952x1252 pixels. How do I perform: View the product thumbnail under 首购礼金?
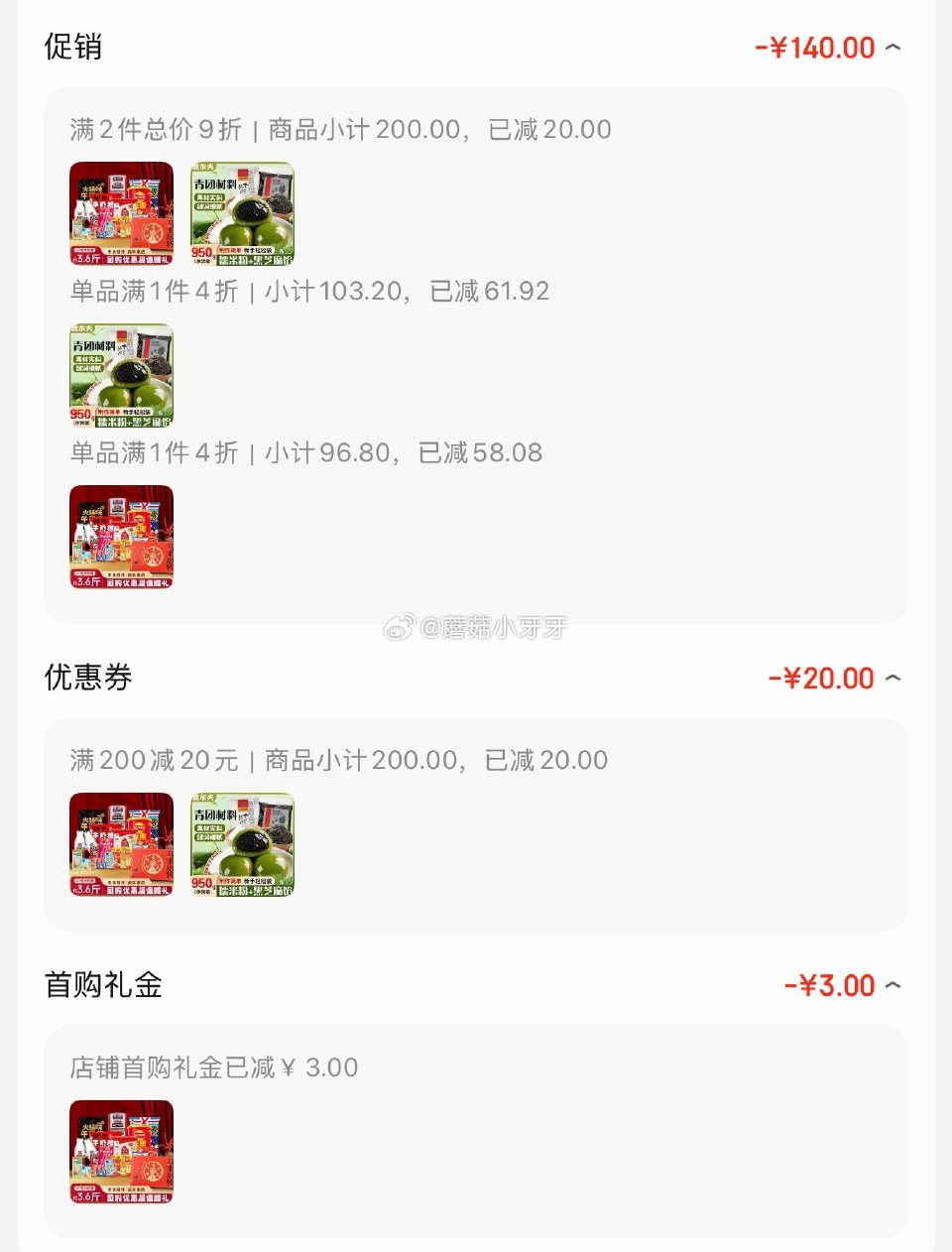(x=120, y=1152)
